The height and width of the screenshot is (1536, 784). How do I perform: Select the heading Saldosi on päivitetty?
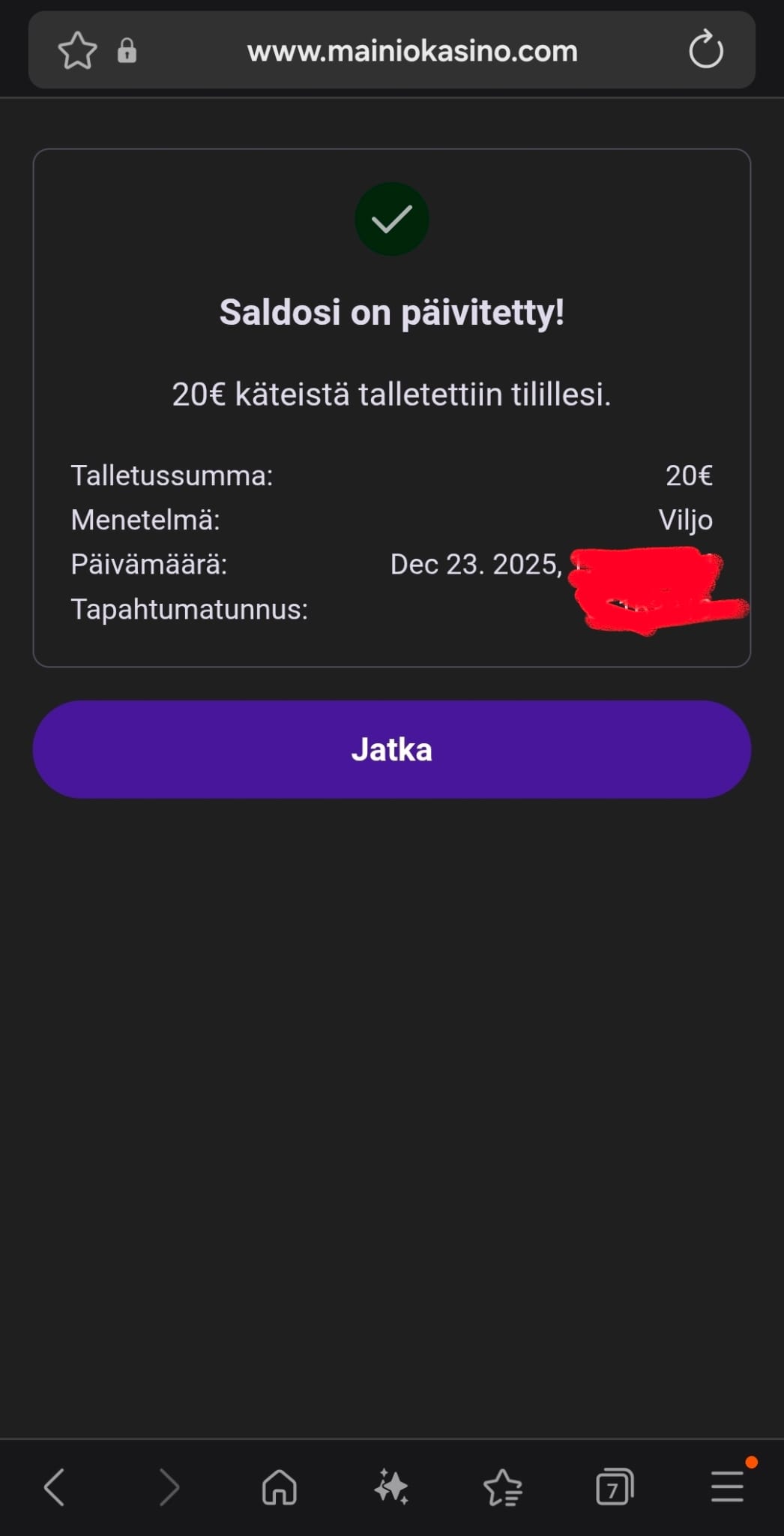[391, 313]
